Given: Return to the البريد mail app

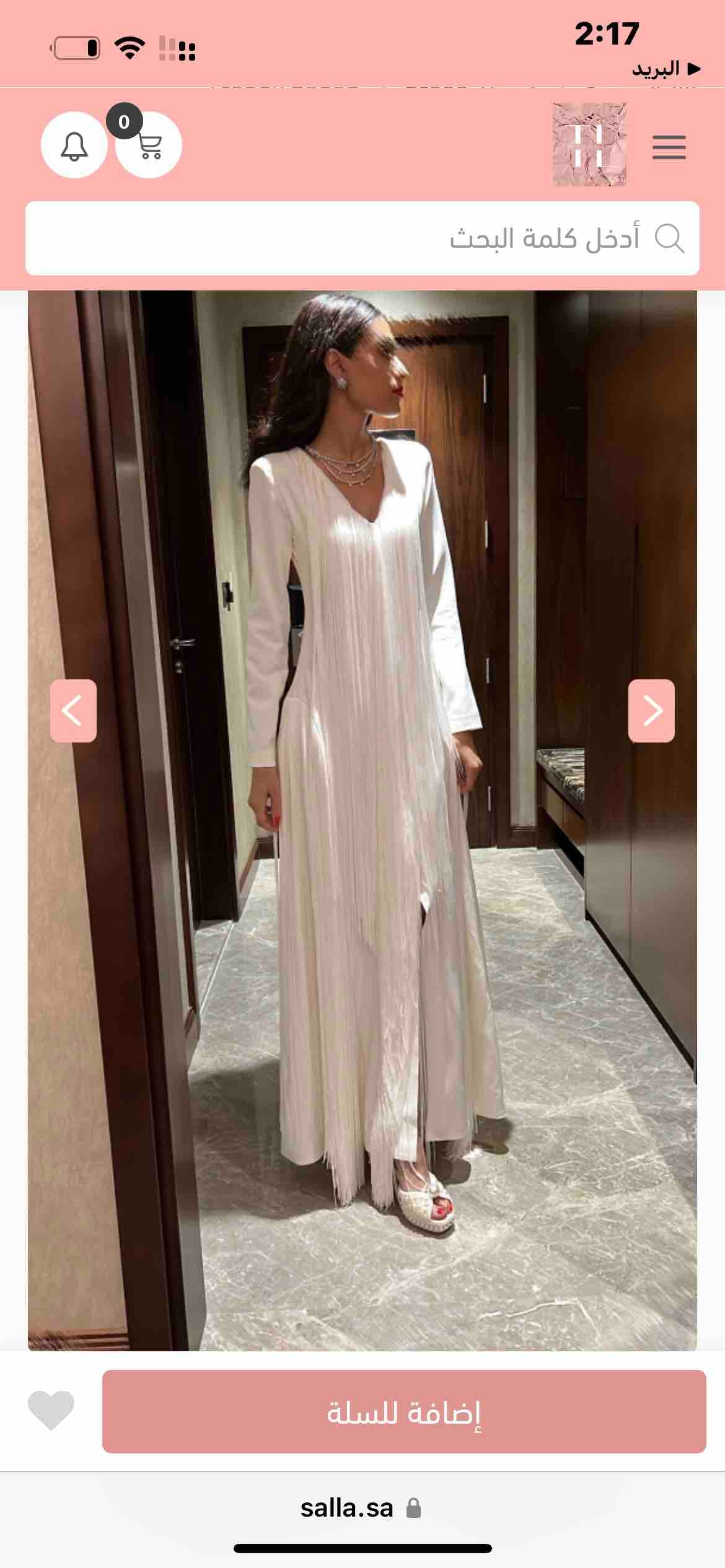Looking at the screenshot, I should pos(666,68).
